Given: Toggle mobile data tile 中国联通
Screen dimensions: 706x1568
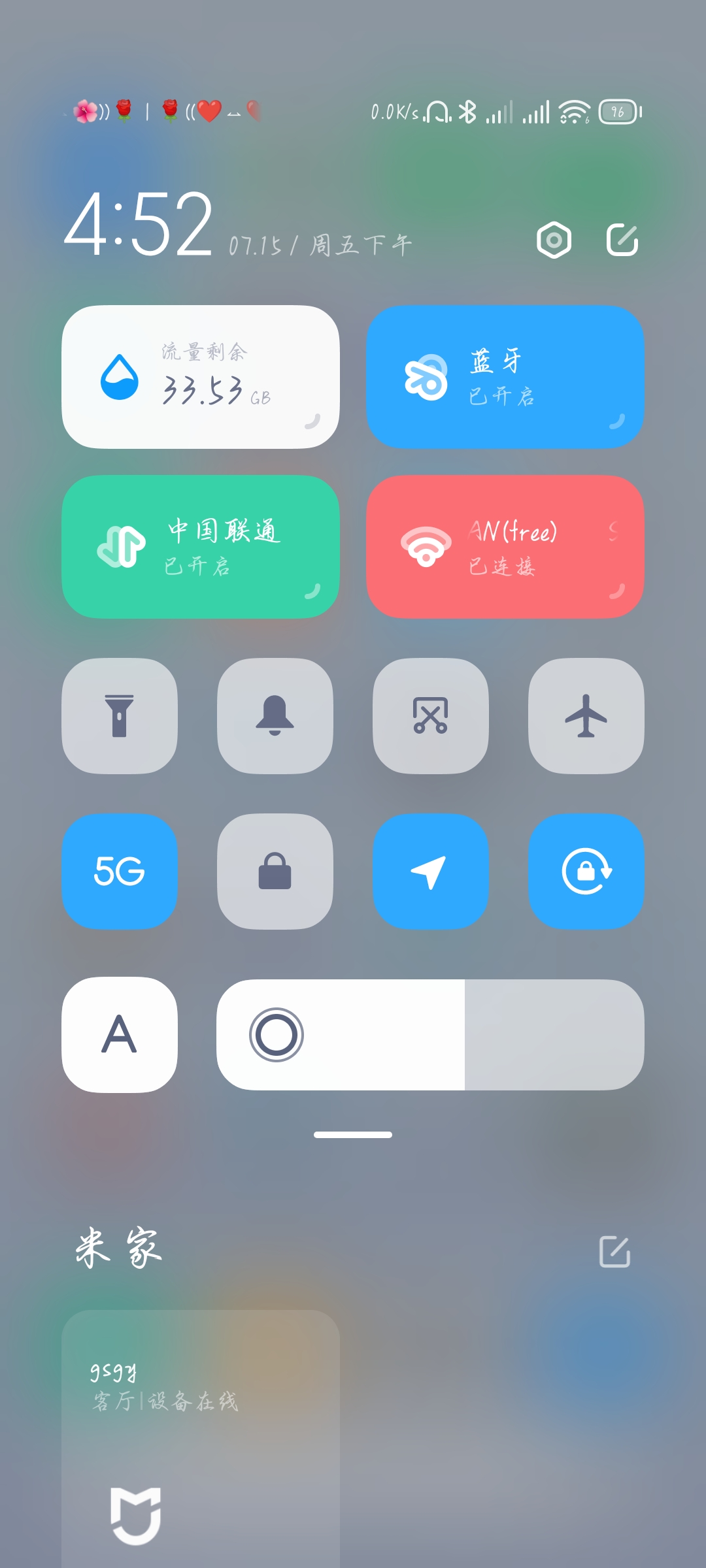Looking at the screenshot, I should tap(201, 547).
